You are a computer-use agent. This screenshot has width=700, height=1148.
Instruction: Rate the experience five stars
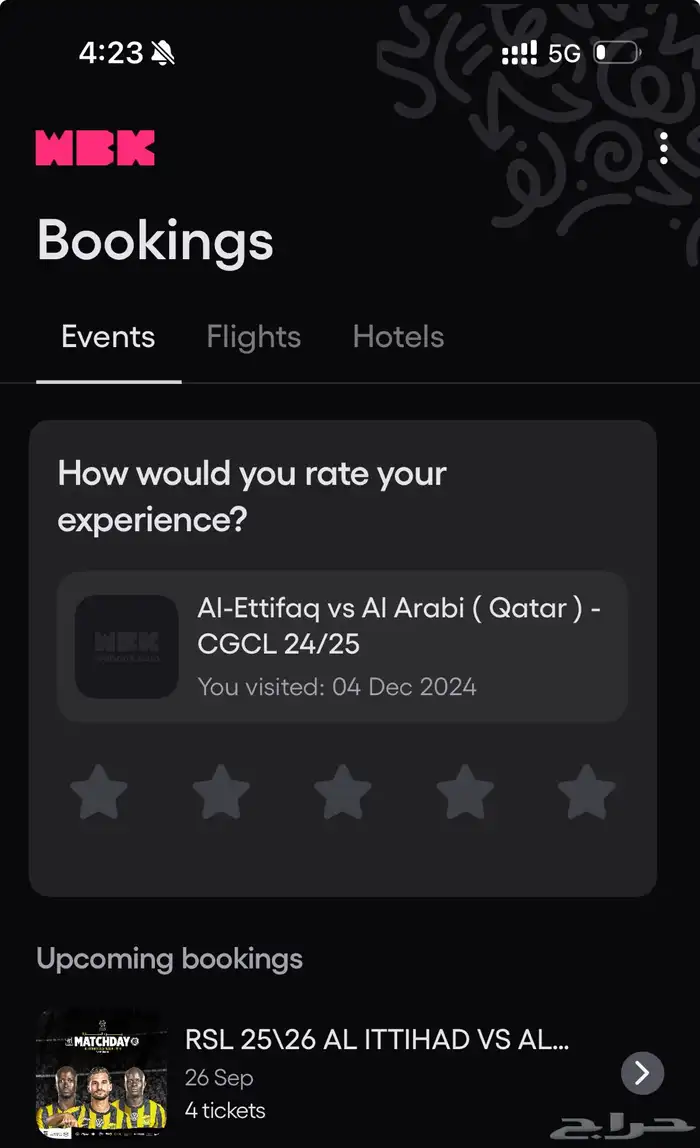pyautogui.click(x=586, y=793)
